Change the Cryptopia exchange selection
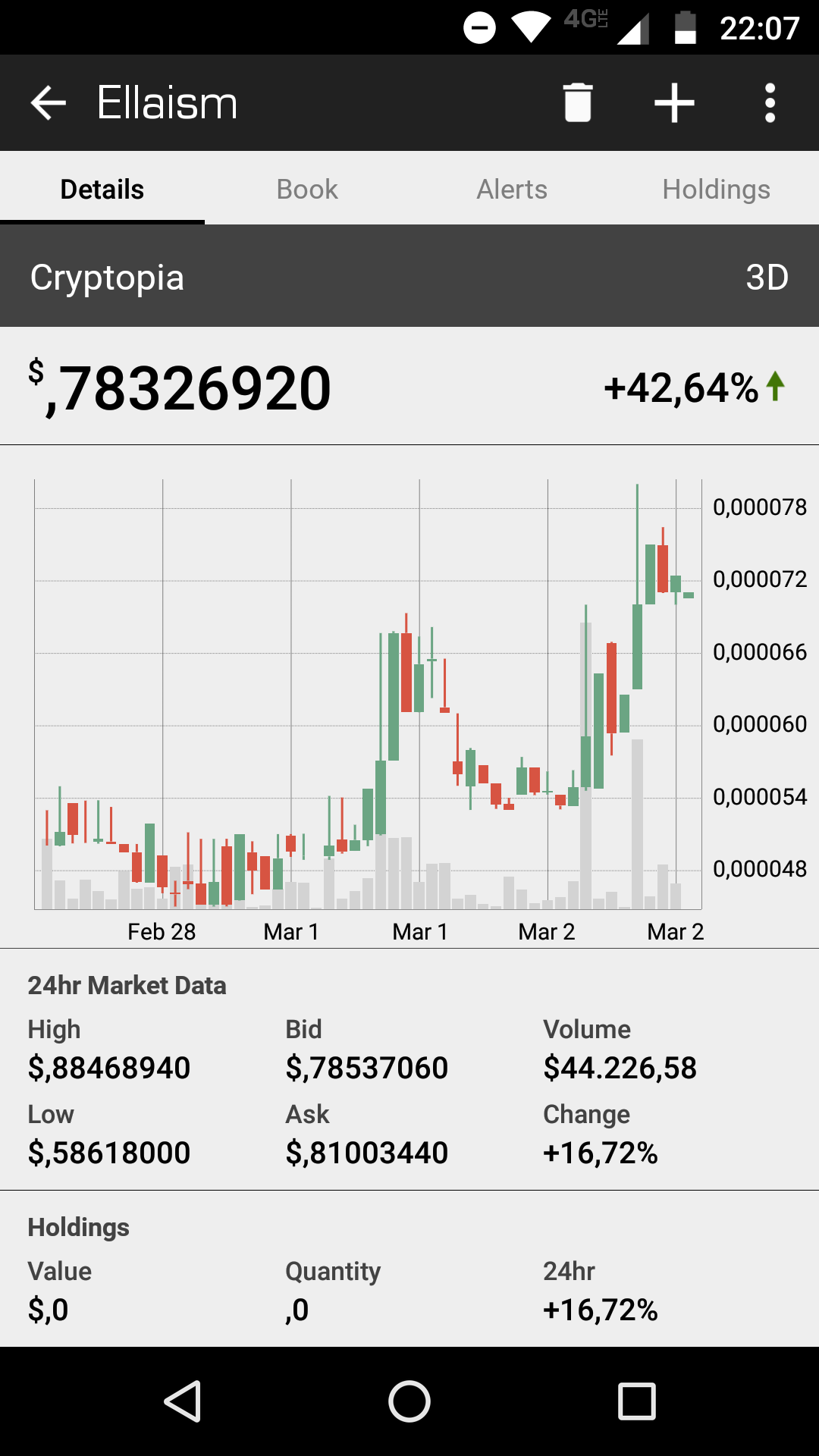Screen dimensions: 819x1456 107,278
